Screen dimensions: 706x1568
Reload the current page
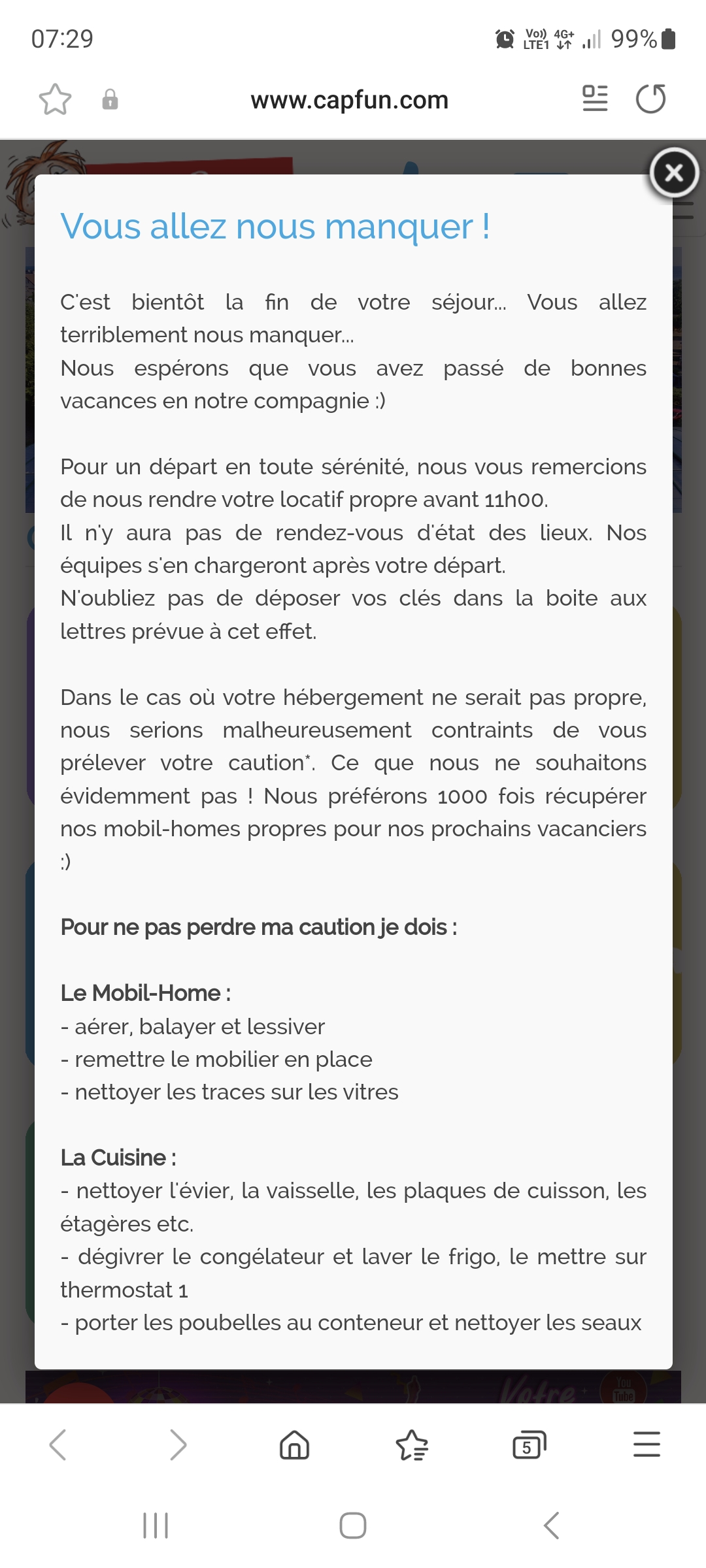[650, 99]
